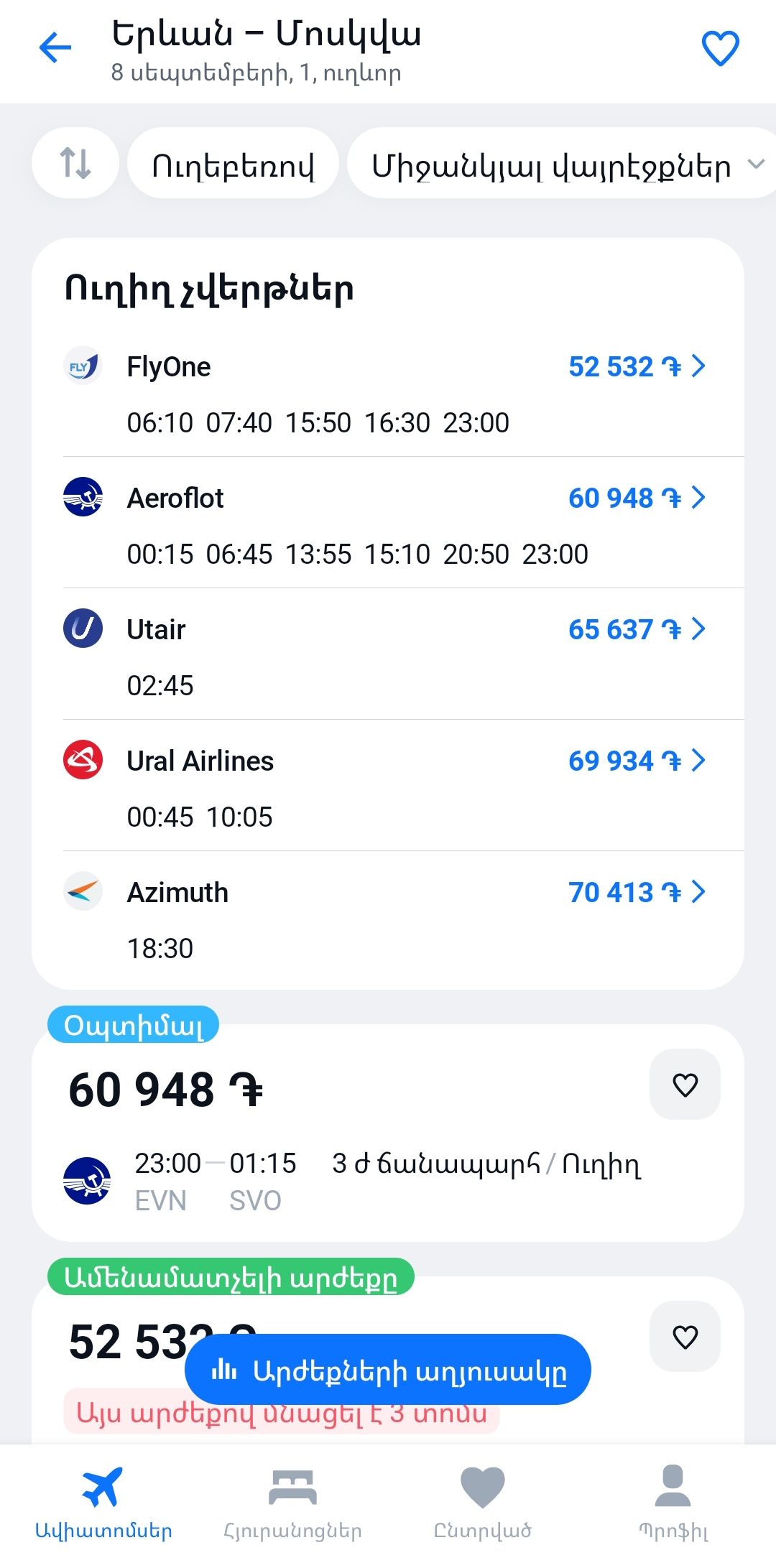View the Azimuth 18:30 direct flight
This screenshot has height=1568, width=776.
(388, 918)
